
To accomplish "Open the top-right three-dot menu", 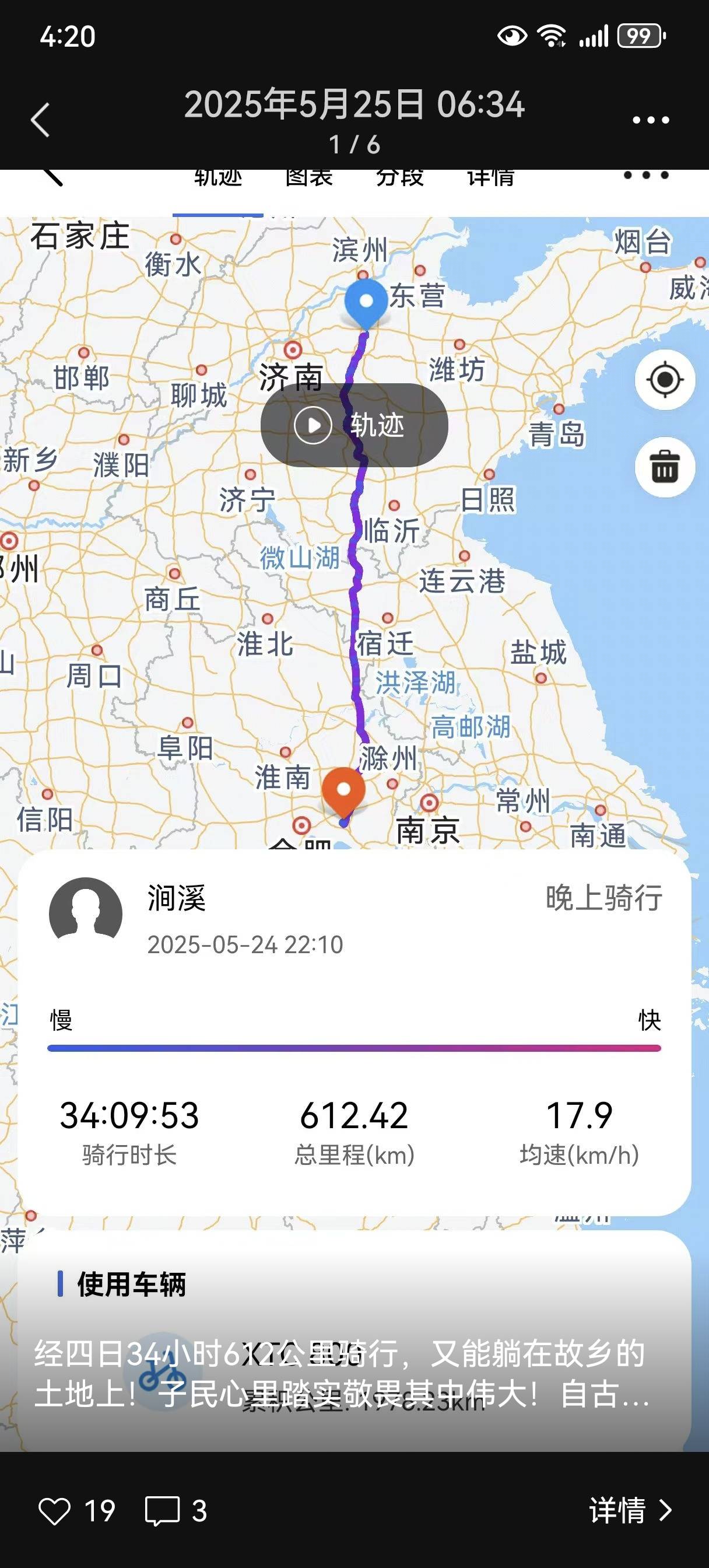I will pos(650,120).
